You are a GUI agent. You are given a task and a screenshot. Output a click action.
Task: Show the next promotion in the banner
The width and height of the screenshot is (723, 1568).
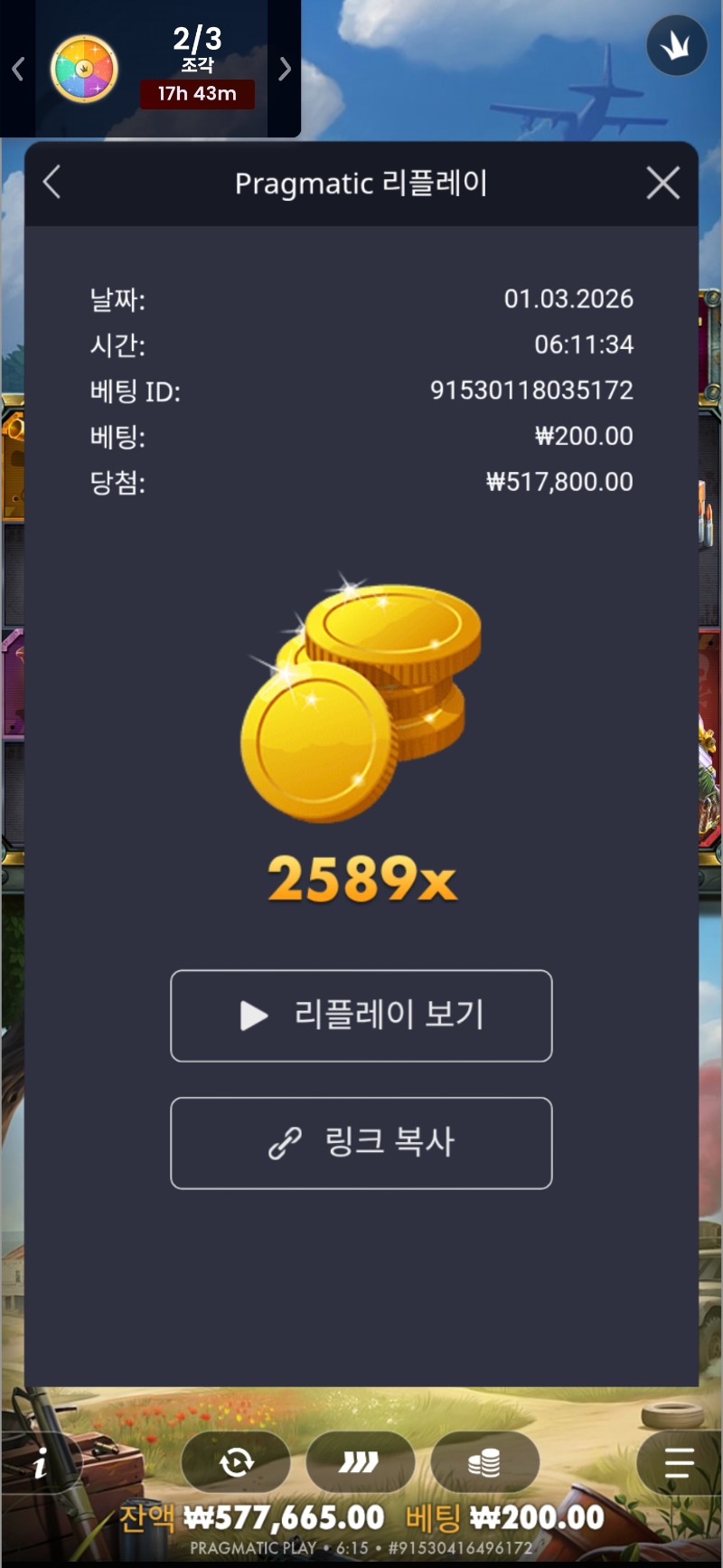coord(285,69)
